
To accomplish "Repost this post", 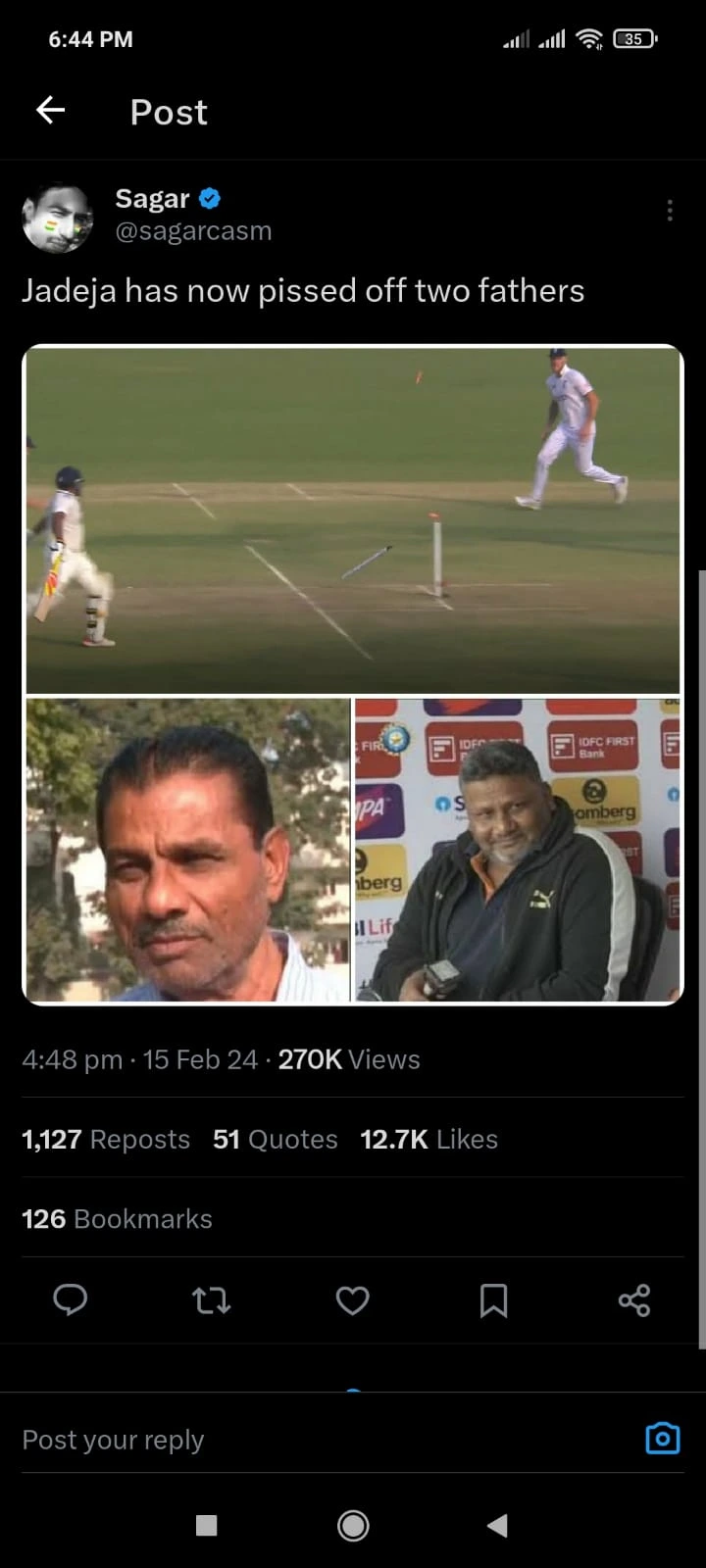I will pyautogui.click(x=211, y=1300).
